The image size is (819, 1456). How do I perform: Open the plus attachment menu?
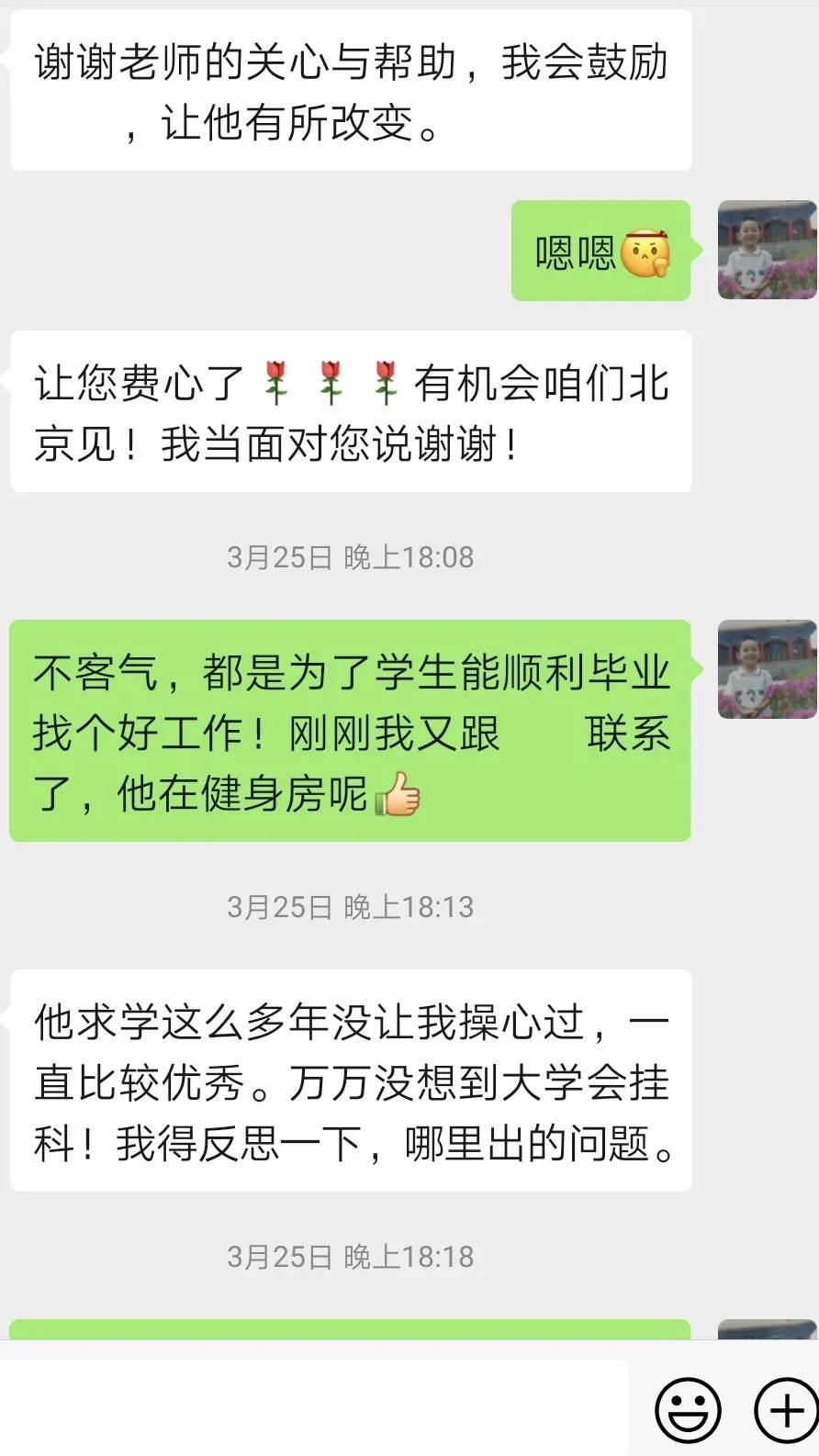tap(785, 1409)
